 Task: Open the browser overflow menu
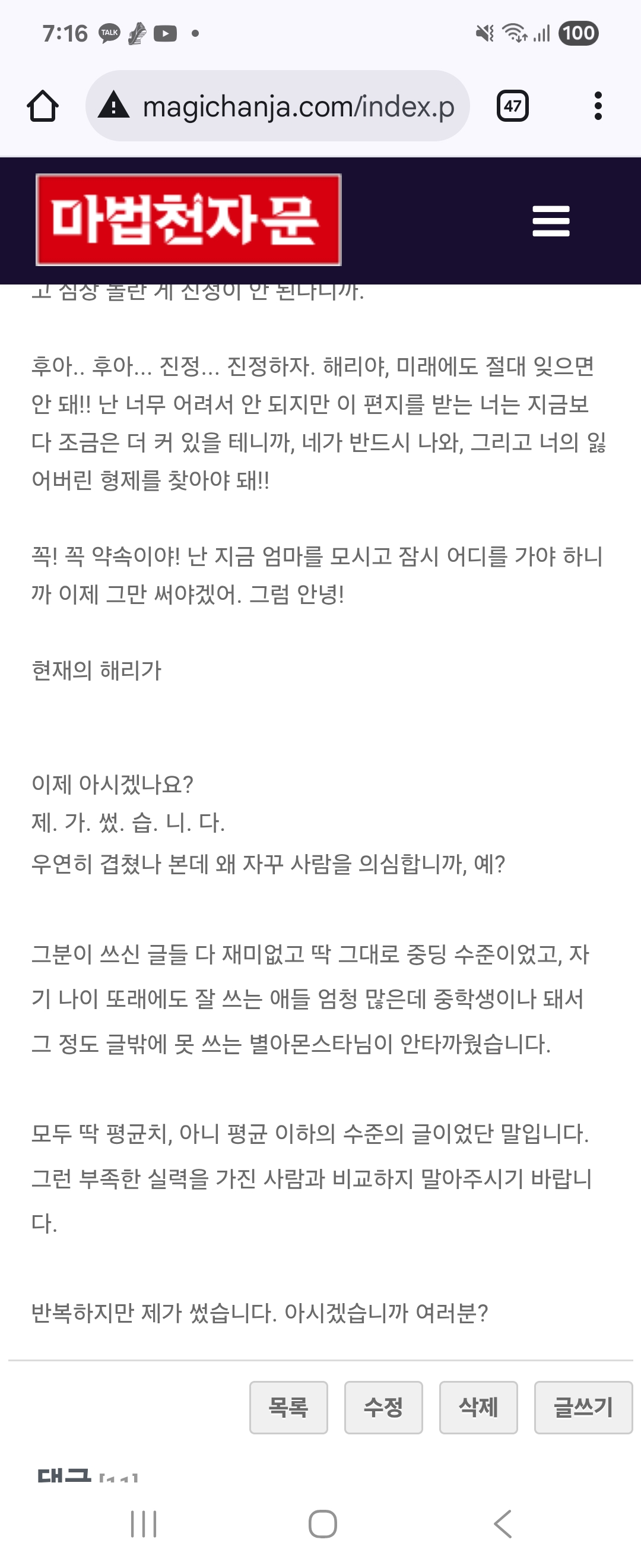coord(598,106)
